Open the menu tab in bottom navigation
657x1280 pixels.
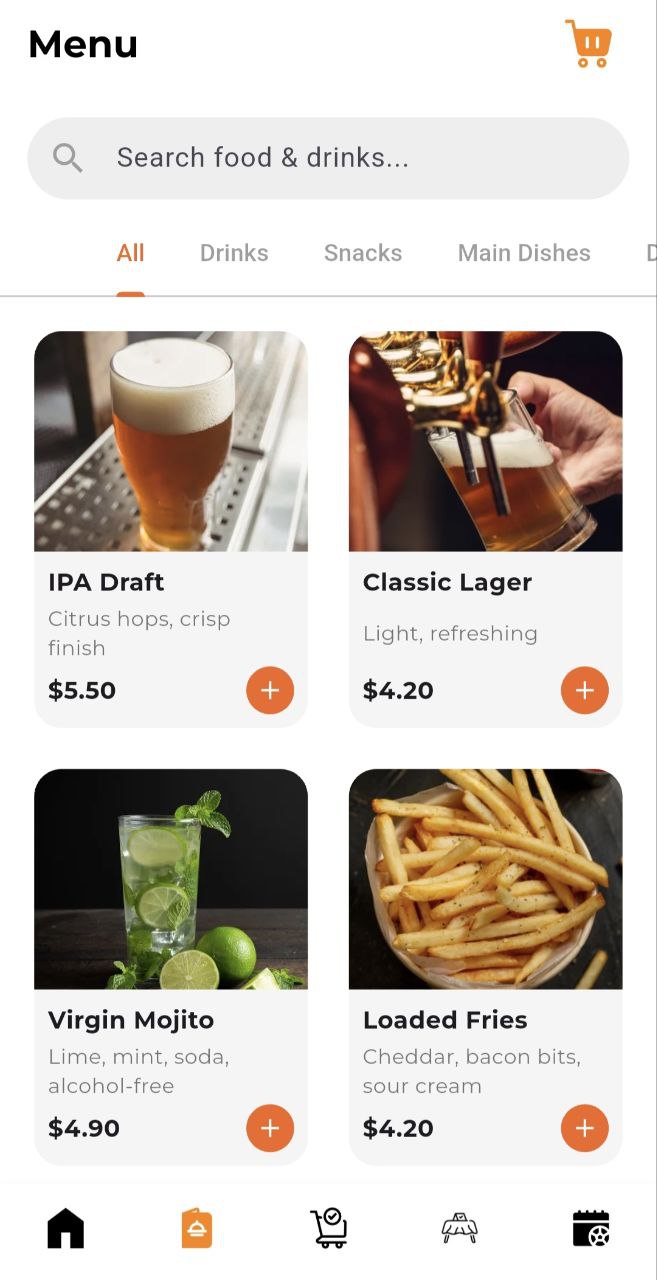(x=197, y=1228)
